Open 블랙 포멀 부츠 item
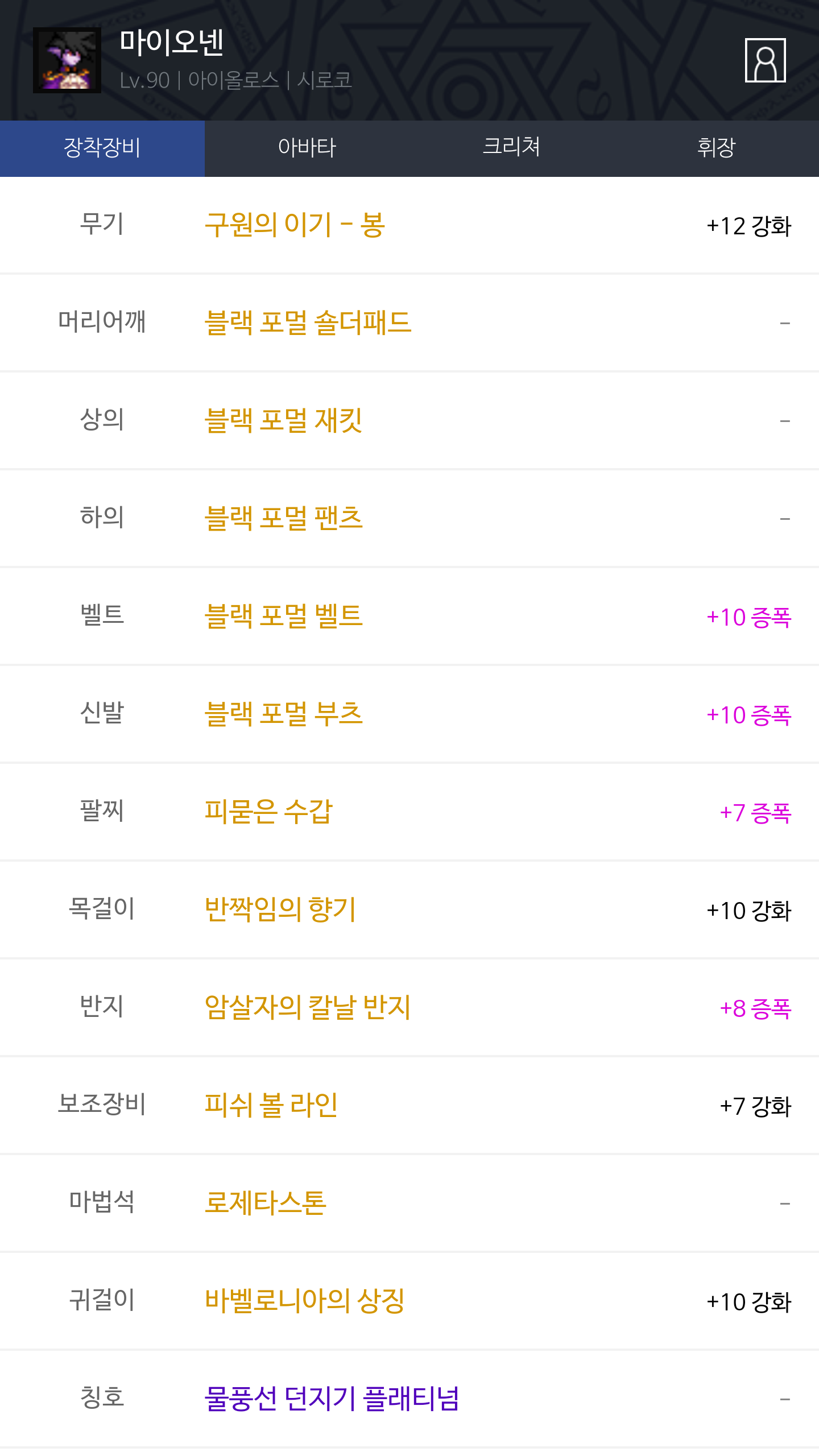This screenshot has height=1456, width=819. [x=283, y=714]
